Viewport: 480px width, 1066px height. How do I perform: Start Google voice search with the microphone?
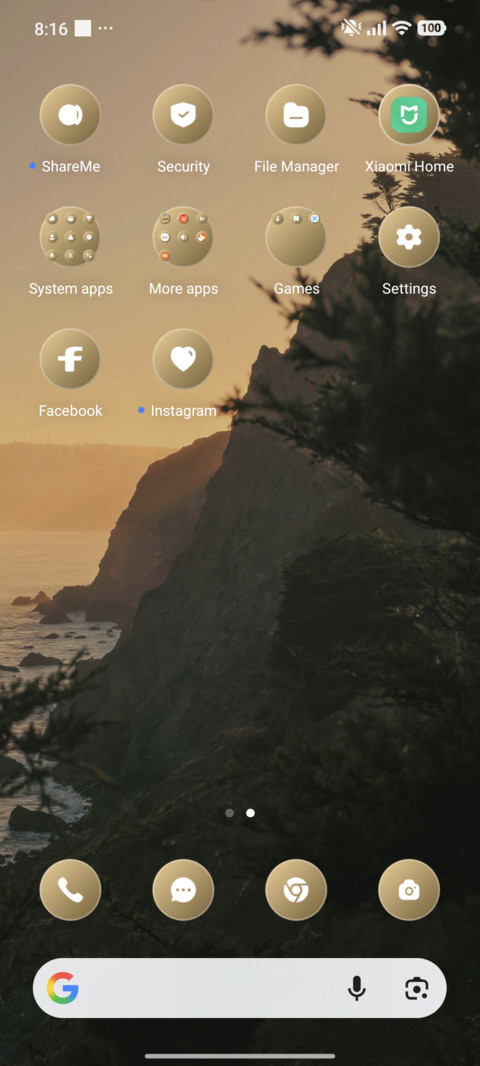(357, 988)
